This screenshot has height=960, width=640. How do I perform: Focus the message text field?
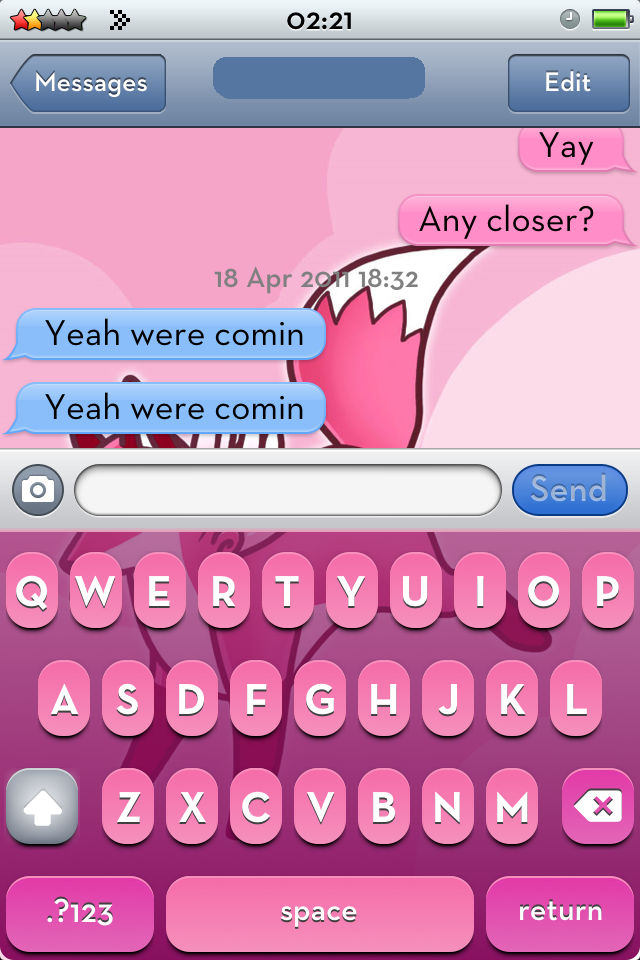[x=288, y=490]
